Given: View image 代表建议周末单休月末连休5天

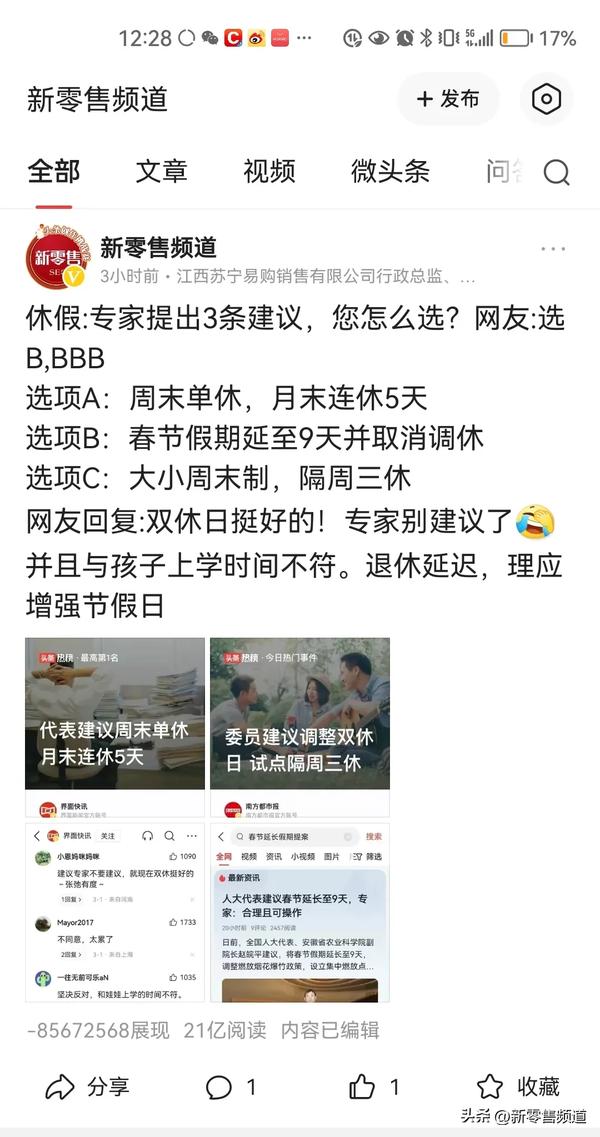Looking at the screenshot, I should [115, 727].
